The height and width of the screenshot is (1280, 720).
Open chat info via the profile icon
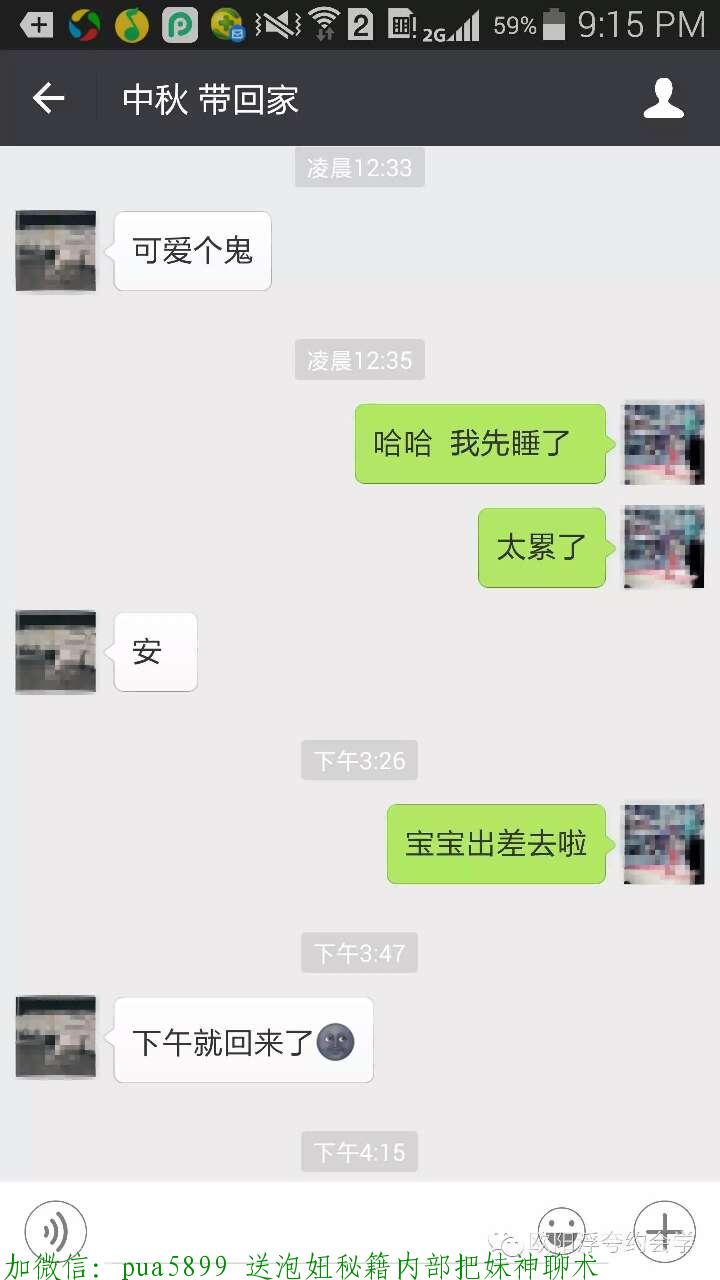point(663,98)
